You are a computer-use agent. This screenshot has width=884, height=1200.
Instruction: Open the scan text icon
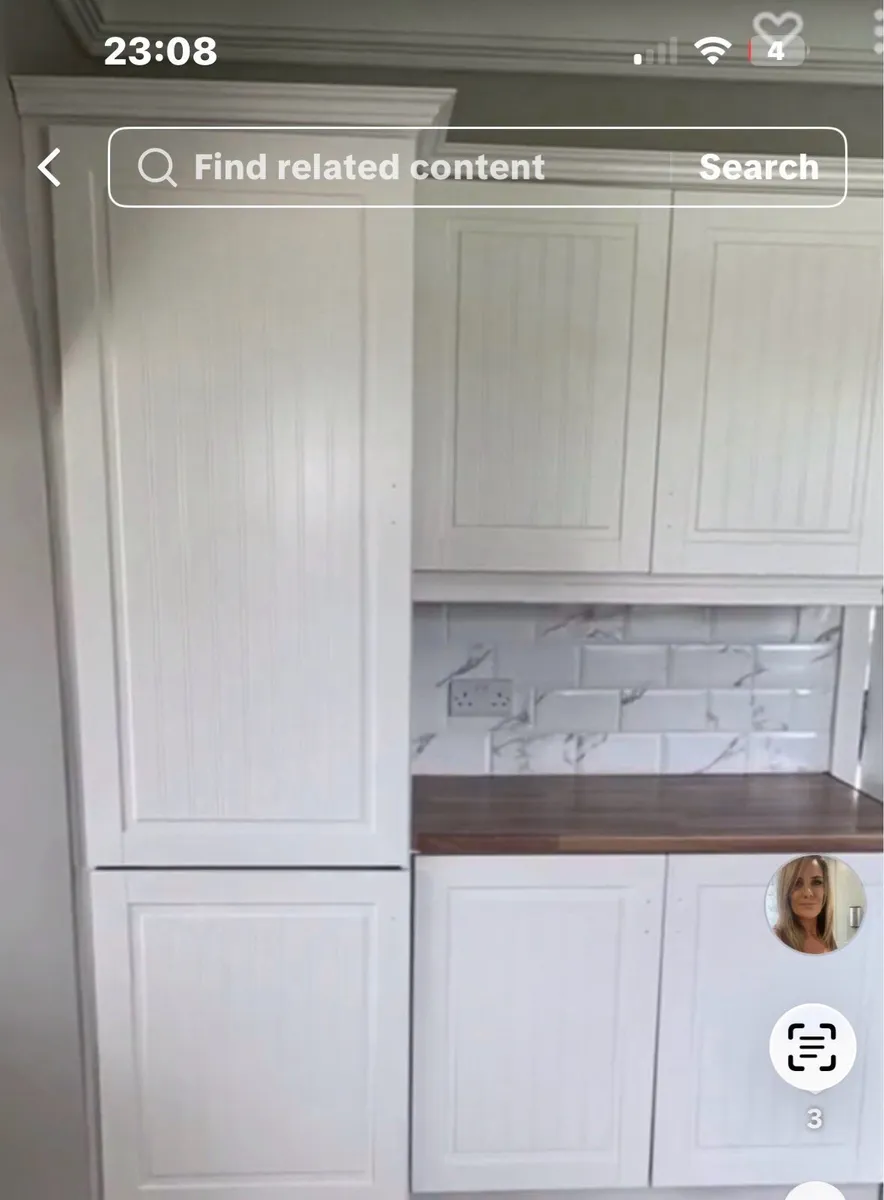coord(812,1047)
